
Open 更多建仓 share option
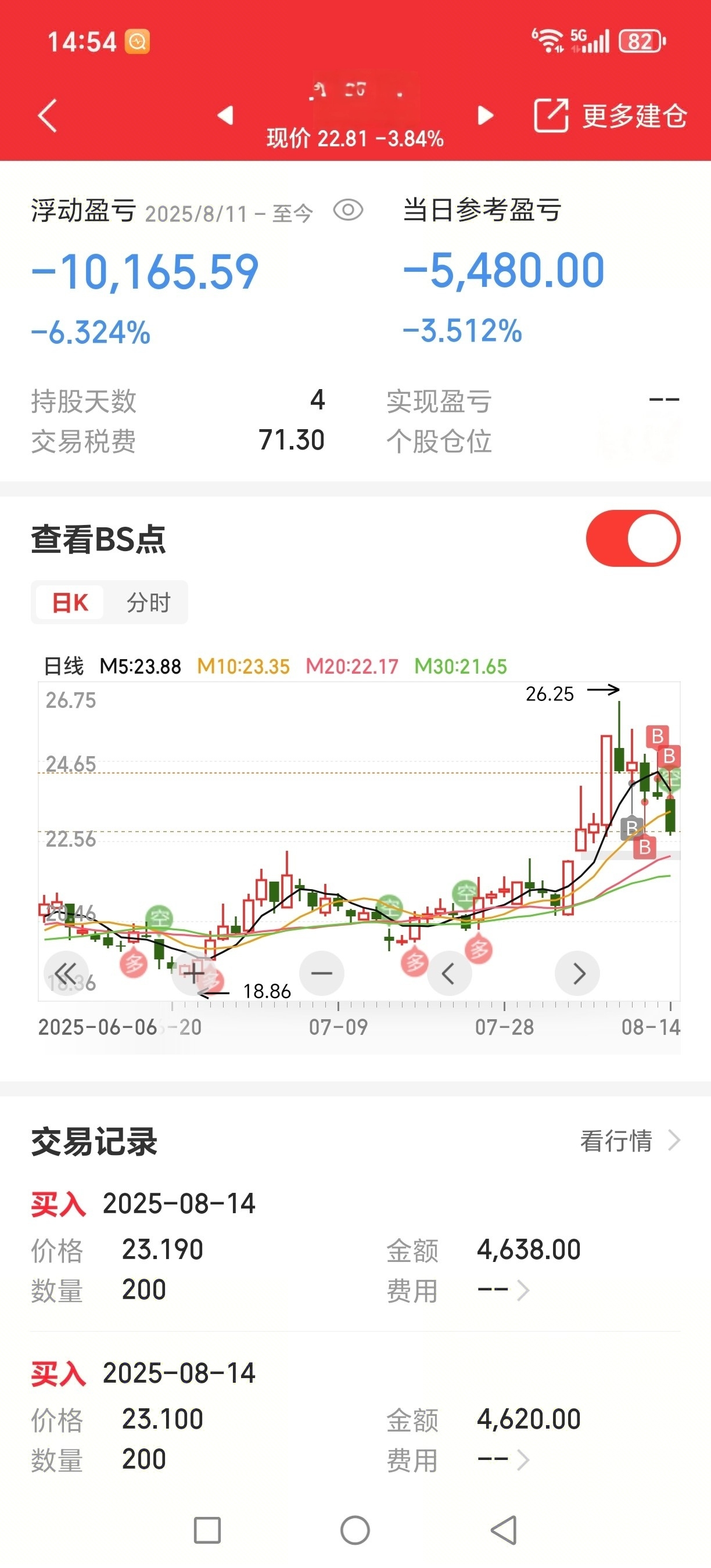pos(611,115)
